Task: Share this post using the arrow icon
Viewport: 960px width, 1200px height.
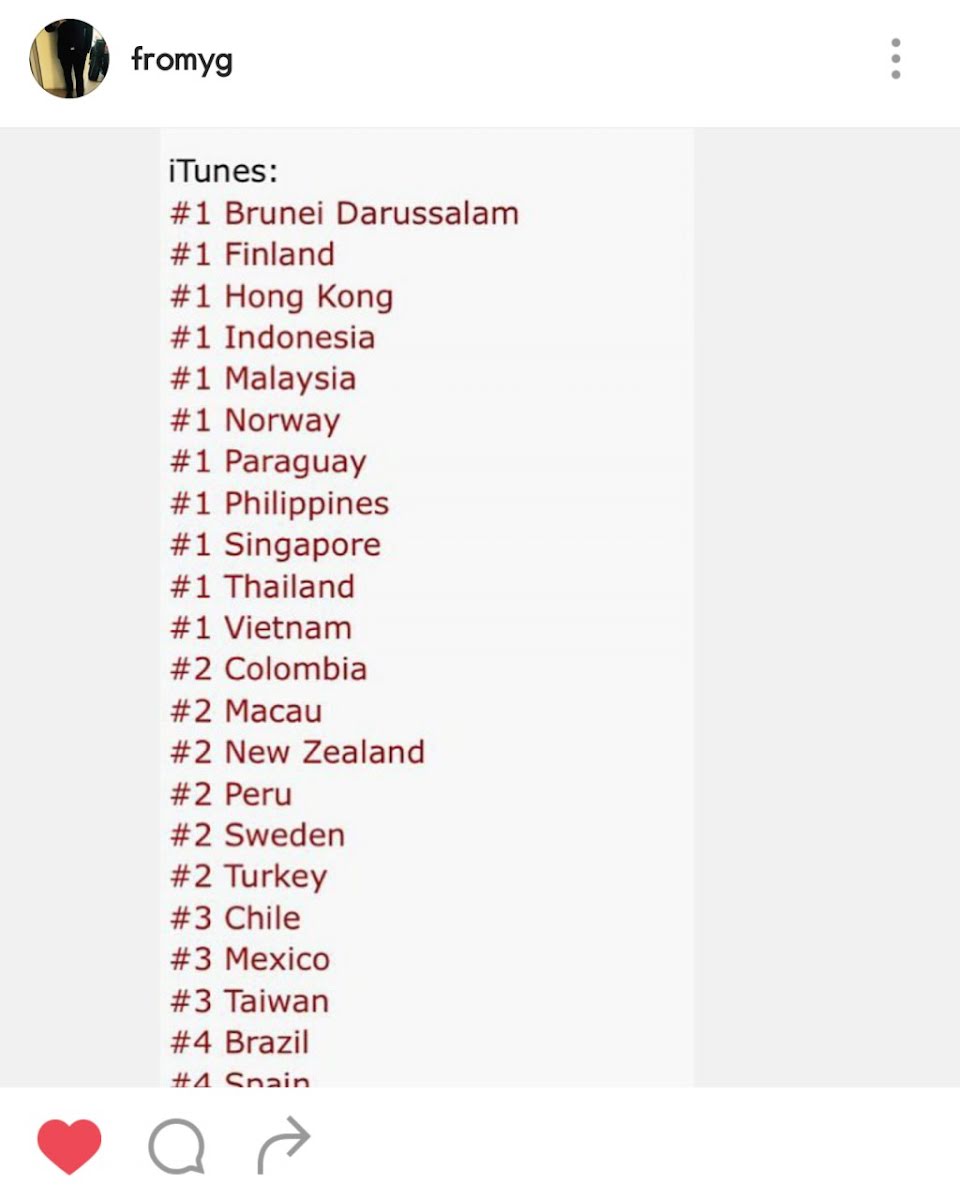Action: pos(284,1144)
